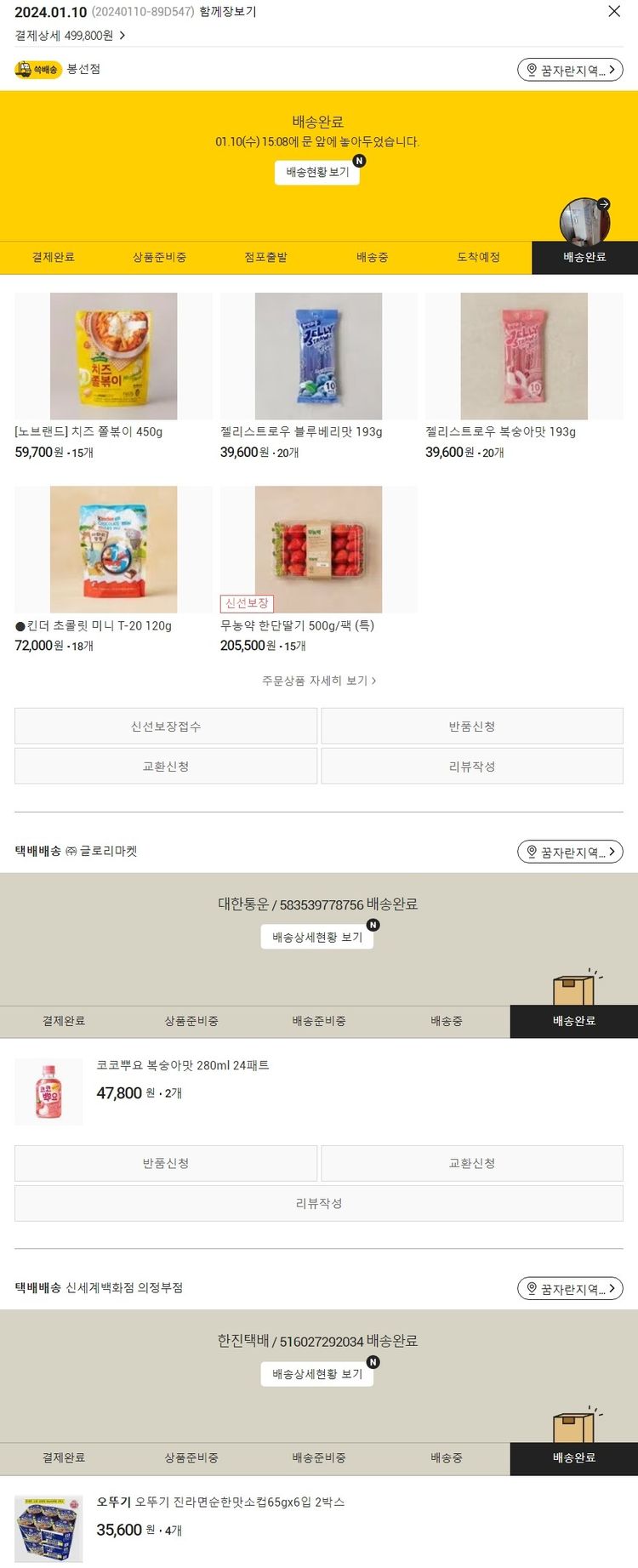Open 킨더 초콜릿 미니 T-20 product
Screen dimensions: 638x1568
pos(113,550)
